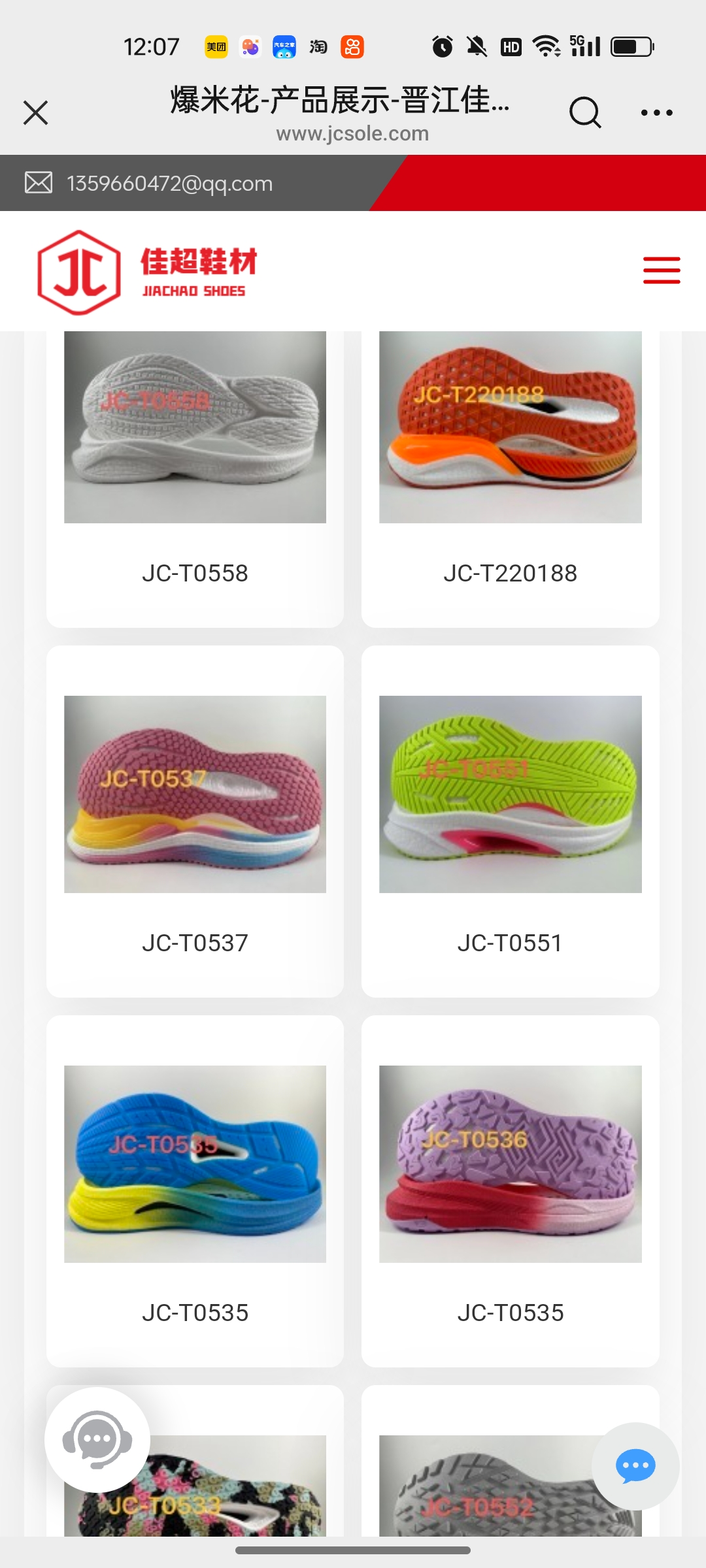Image resolution: width=706 pixels, height=1568 pixels.
Task: Contact customer service via headset icon
Action: click(97, 1440)
